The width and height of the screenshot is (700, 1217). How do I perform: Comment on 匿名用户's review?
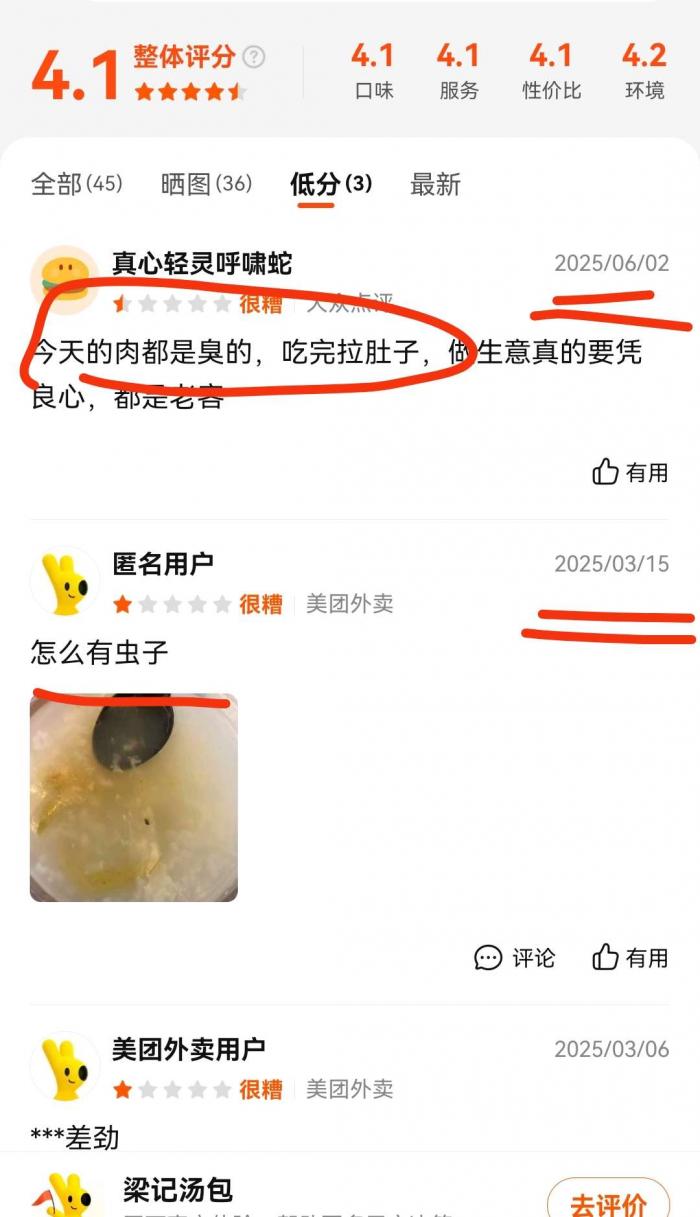(514, 957)
